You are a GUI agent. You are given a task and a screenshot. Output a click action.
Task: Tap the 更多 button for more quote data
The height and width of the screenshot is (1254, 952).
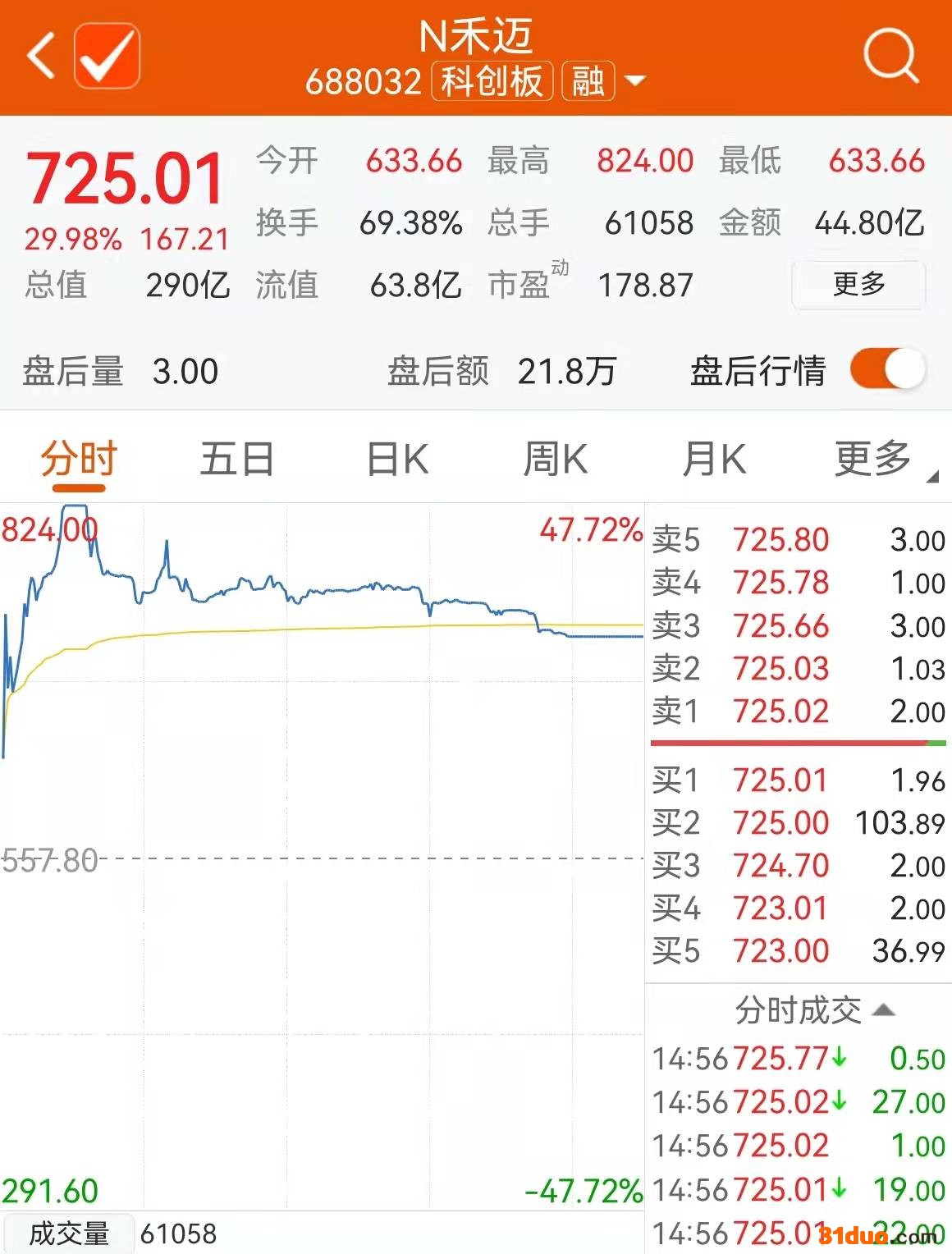[858, 284]
